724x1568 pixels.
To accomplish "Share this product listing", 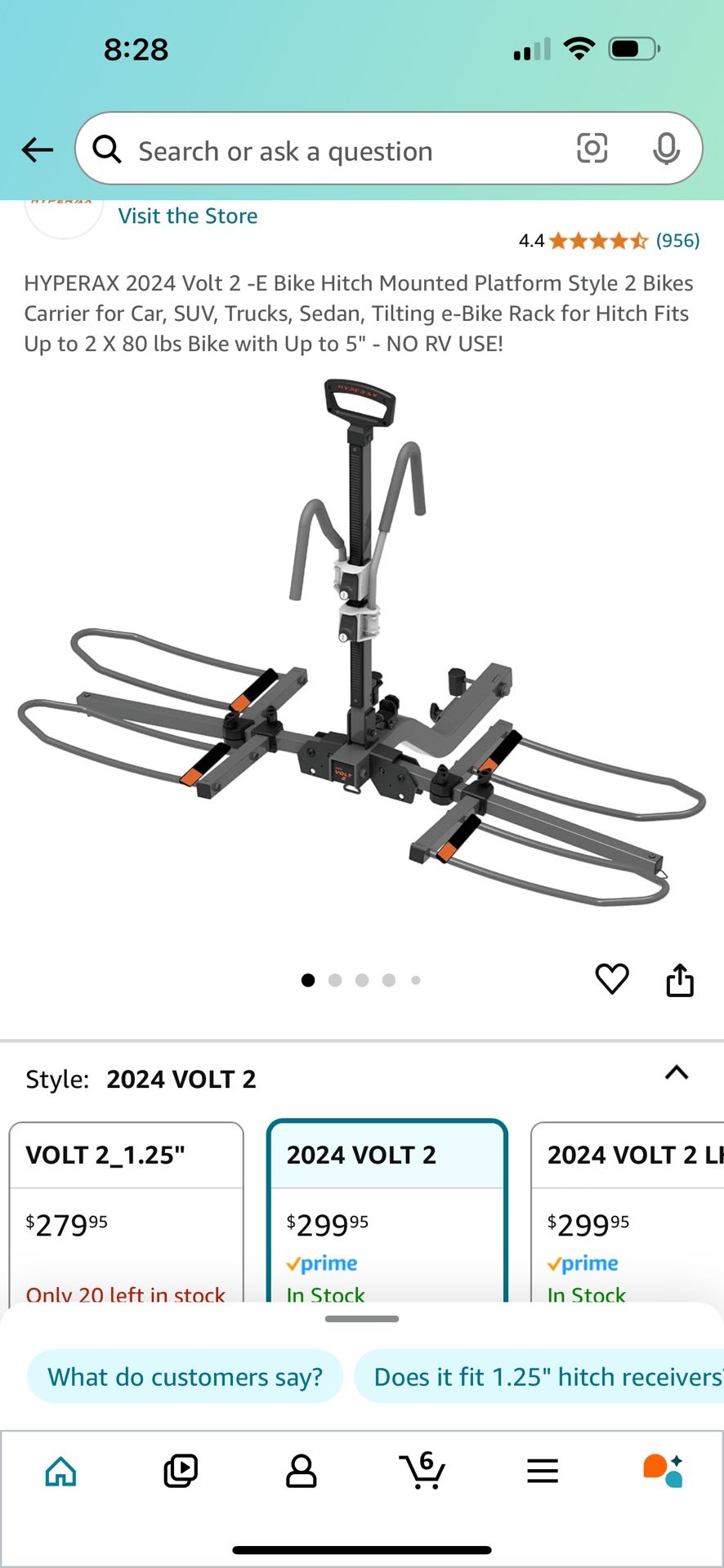I will coord(680,979).
